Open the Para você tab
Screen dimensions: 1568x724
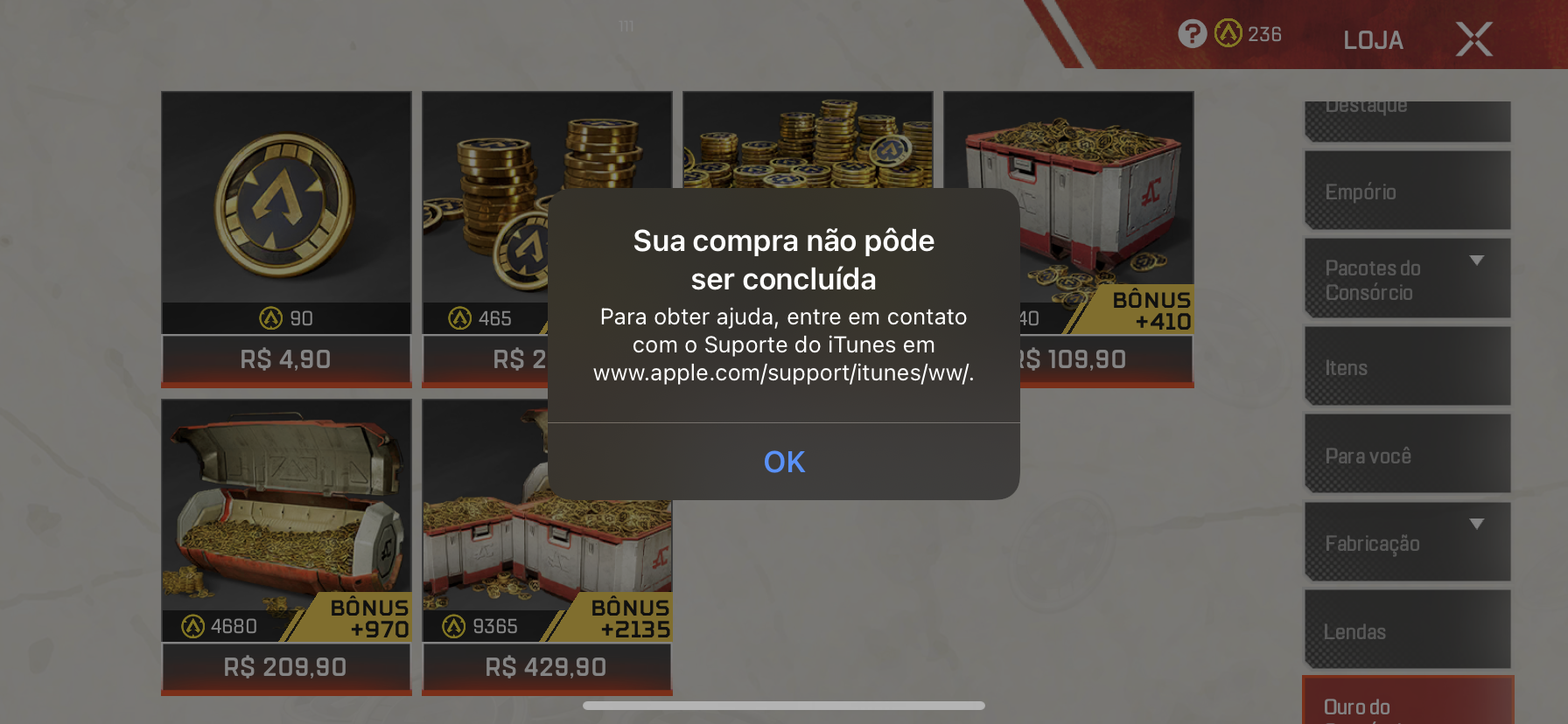coord(1407,456)
